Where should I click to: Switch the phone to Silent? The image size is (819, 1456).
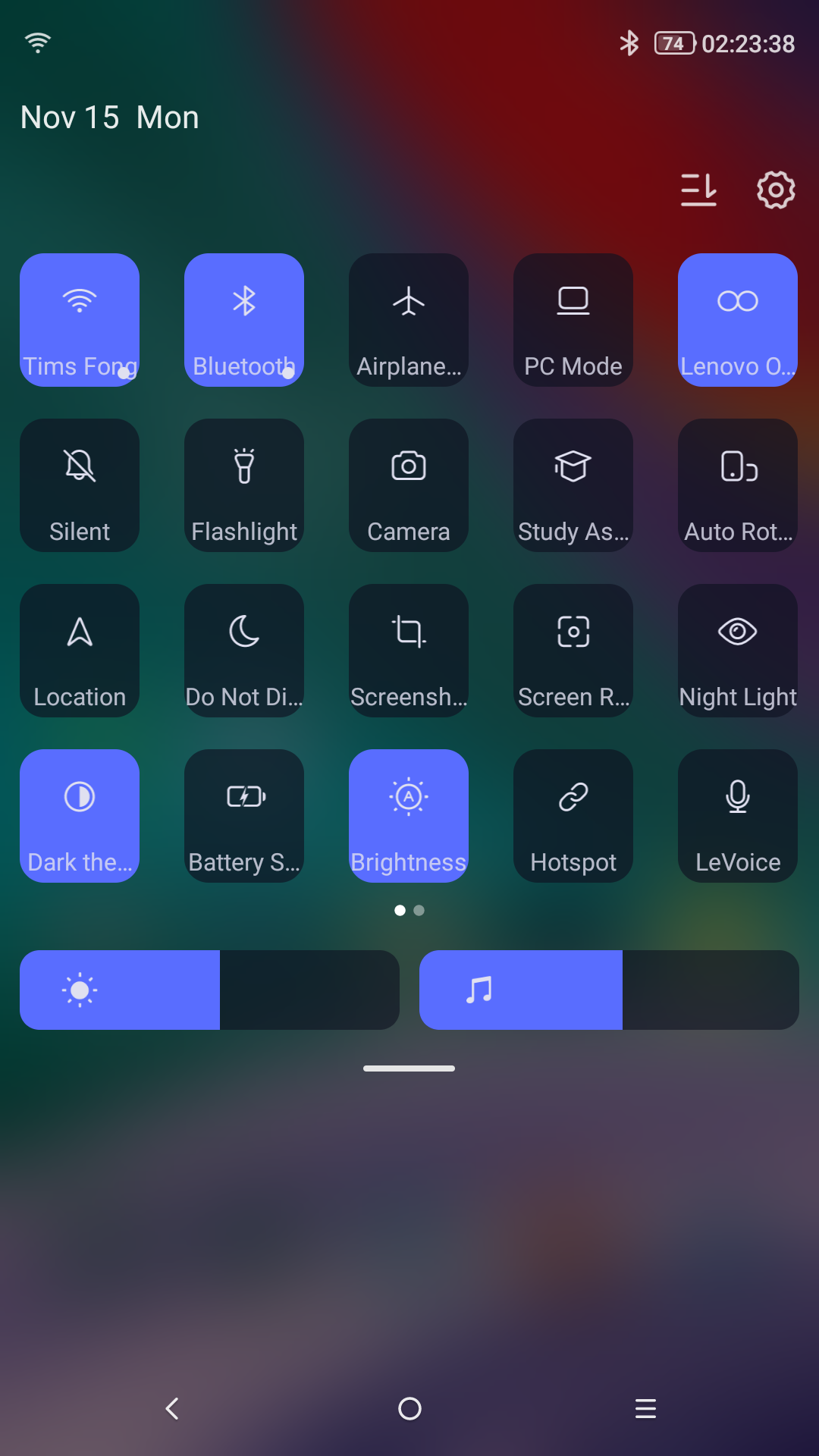(x=80, y=485)
